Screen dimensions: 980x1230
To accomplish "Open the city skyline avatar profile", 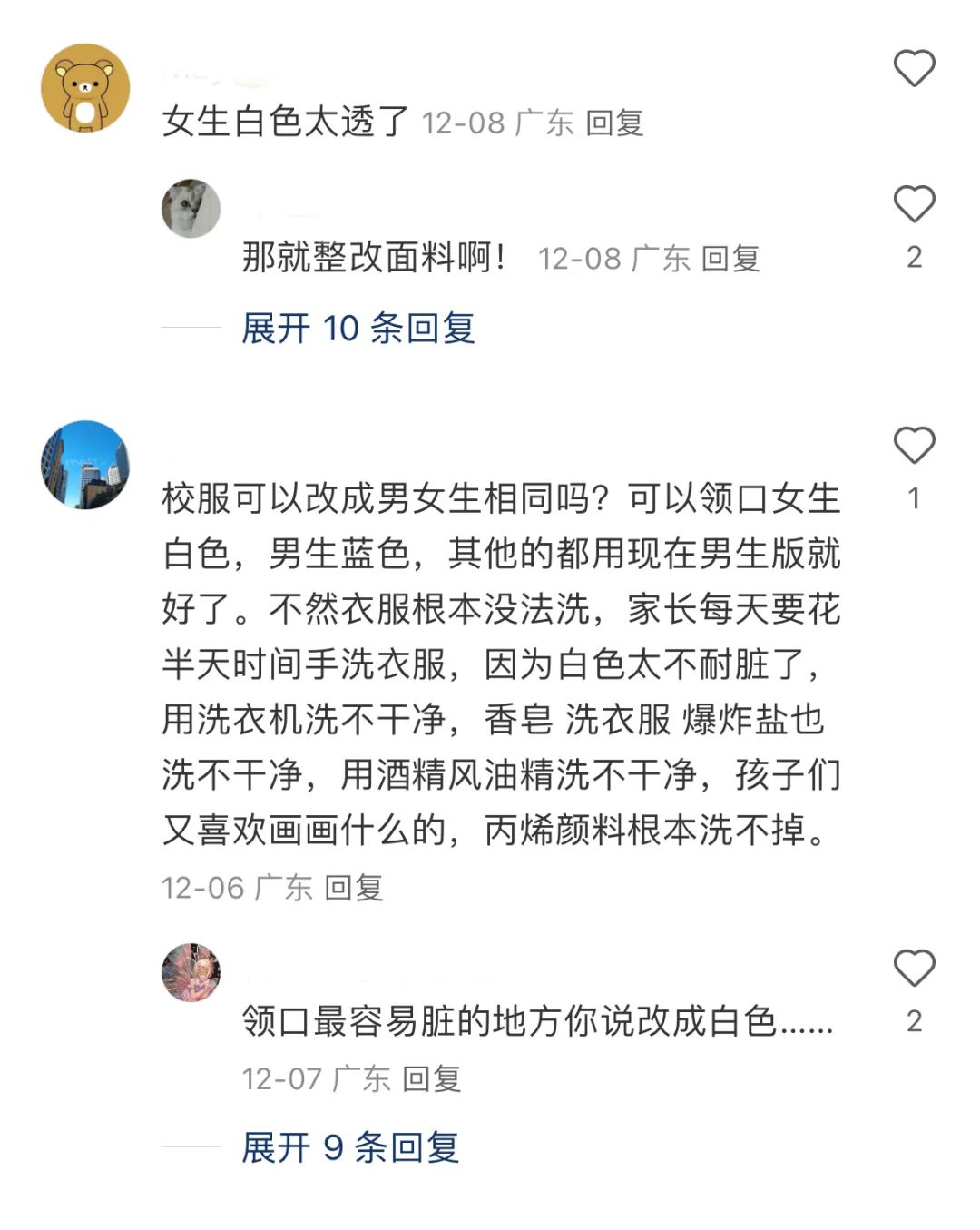I will click(x=85, y=465).
